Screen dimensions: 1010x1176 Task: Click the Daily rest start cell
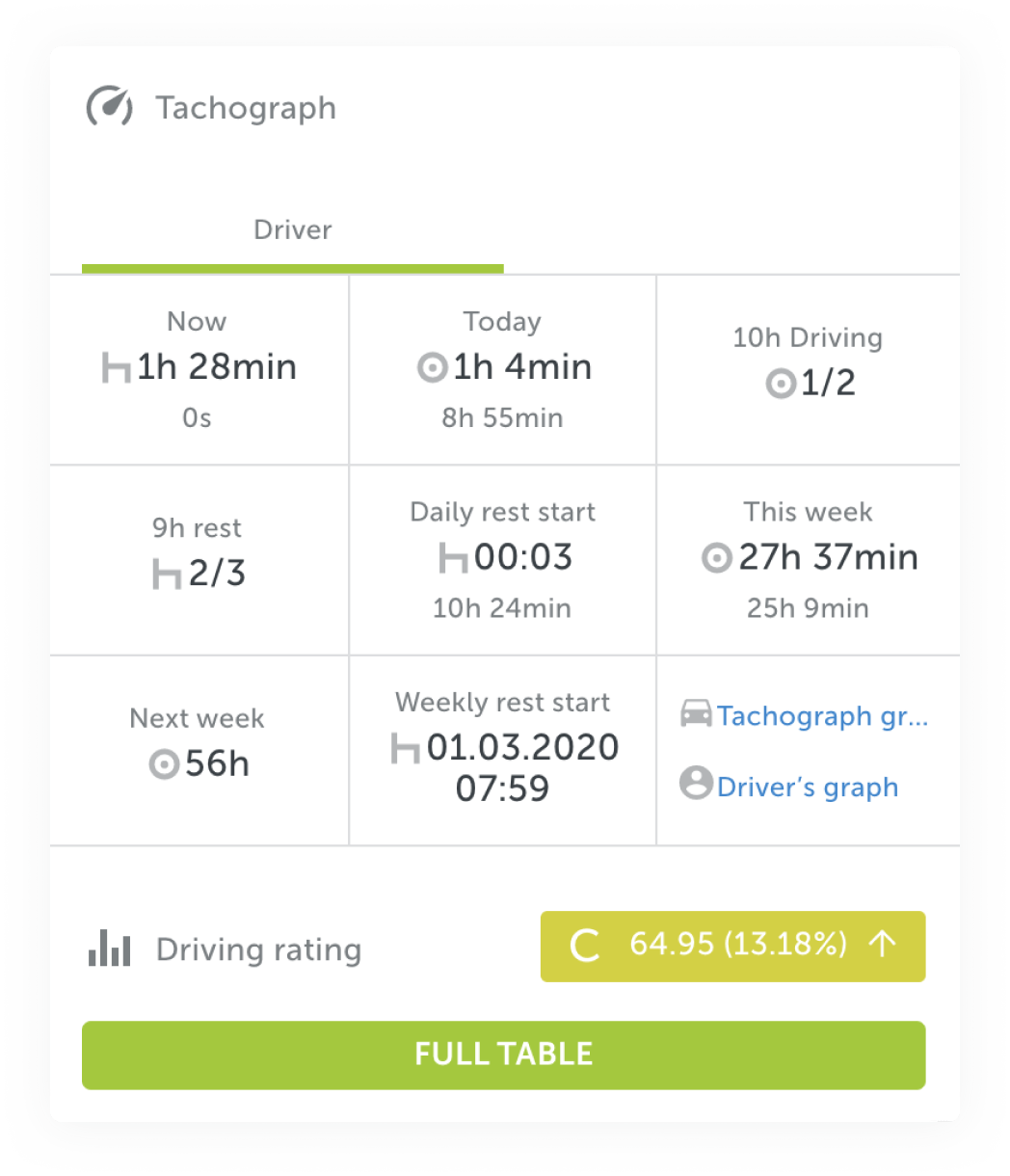tap(502, 561)
